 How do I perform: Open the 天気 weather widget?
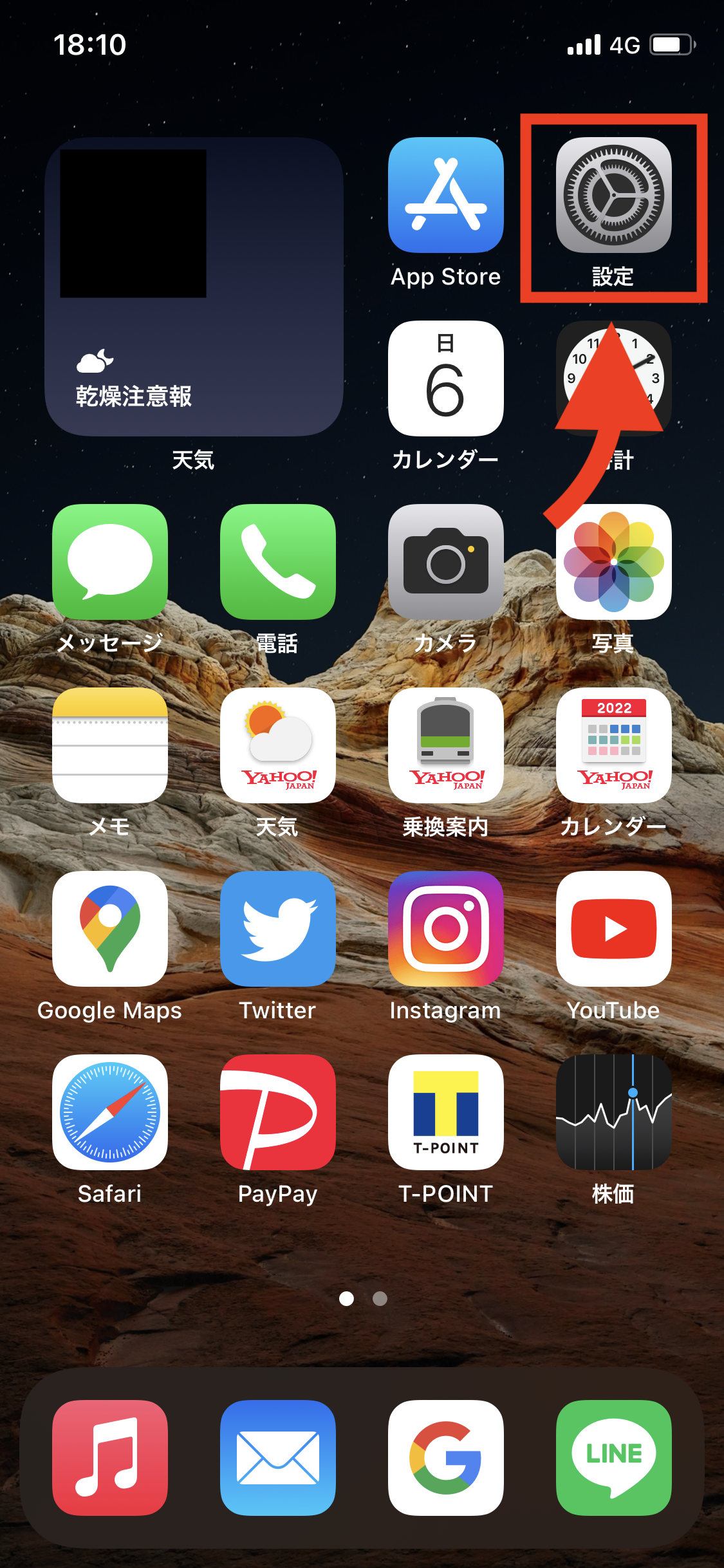tap(194, 286)
